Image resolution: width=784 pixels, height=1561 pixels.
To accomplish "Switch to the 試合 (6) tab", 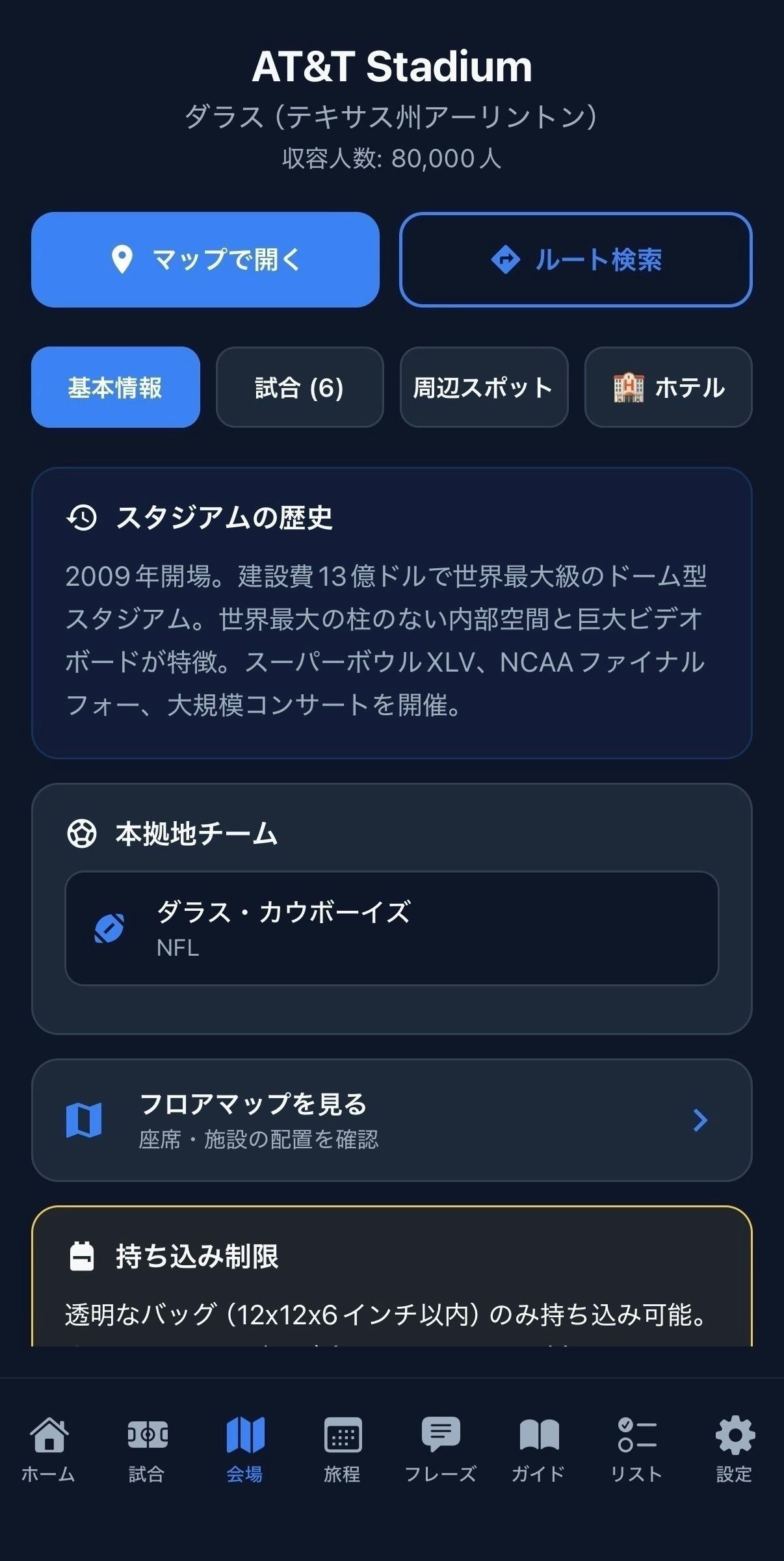I will pyautogui.click(x=299, y=387).
